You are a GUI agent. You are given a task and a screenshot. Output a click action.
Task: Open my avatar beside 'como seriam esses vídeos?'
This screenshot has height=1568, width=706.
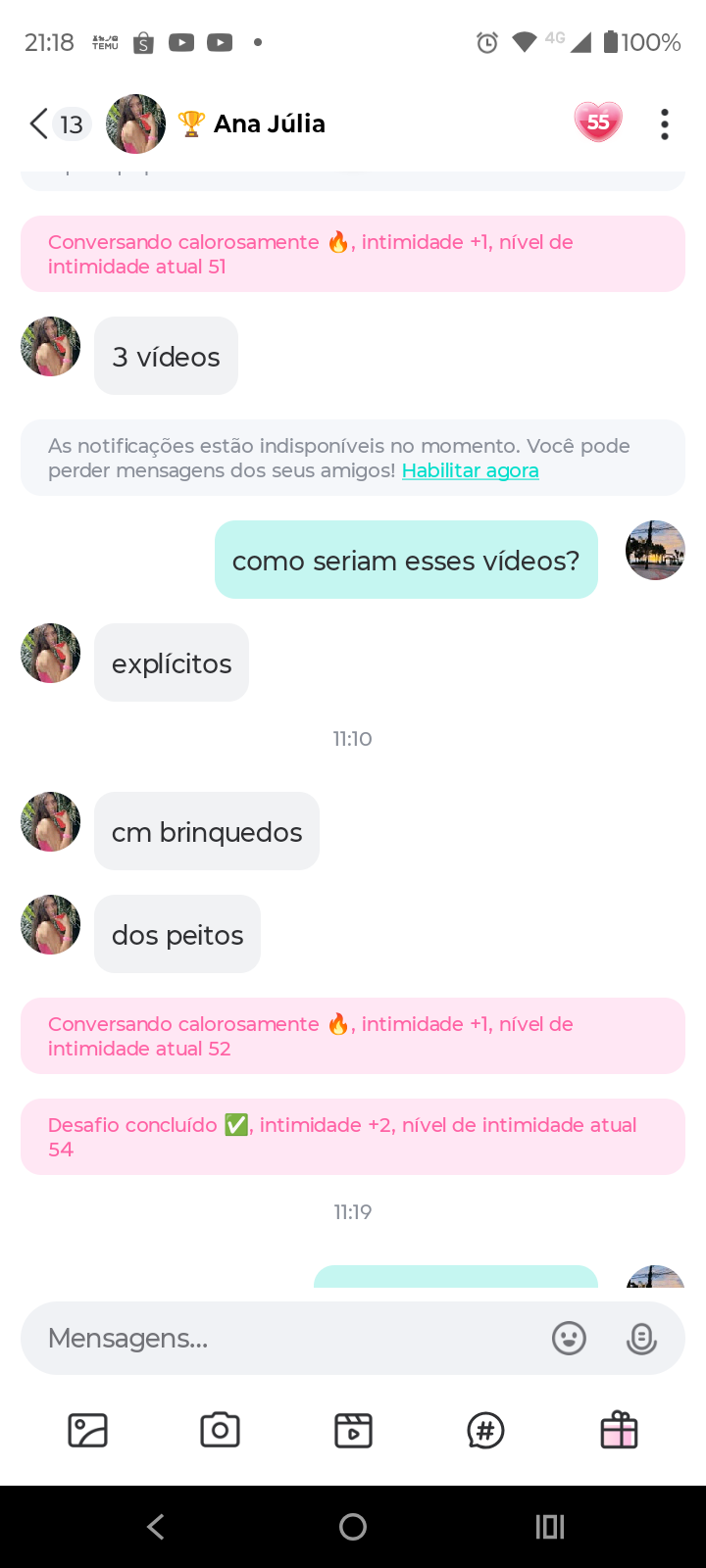(x=655, y=550)
